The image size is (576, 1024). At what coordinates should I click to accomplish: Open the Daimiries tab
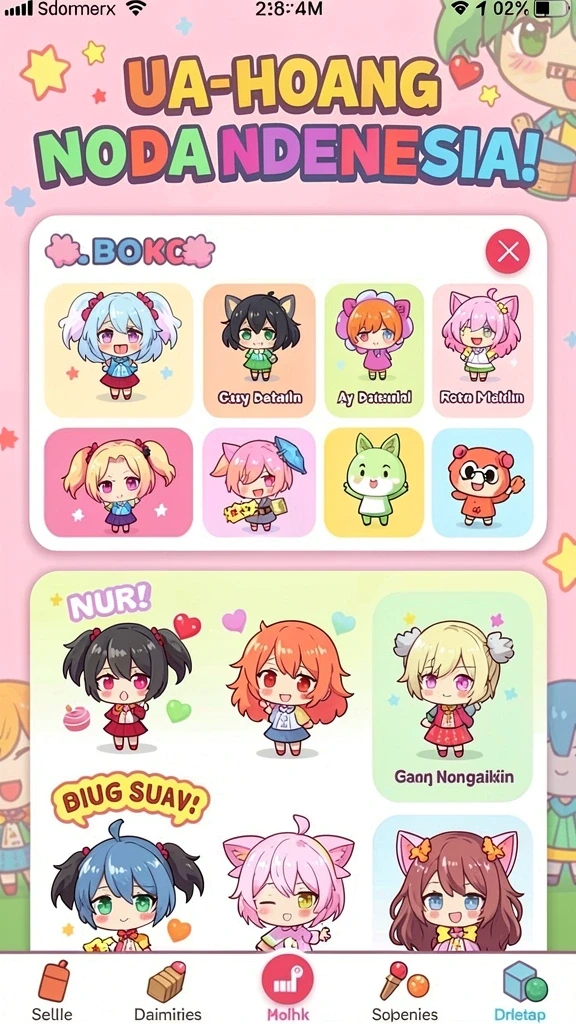tap(168, 990)
